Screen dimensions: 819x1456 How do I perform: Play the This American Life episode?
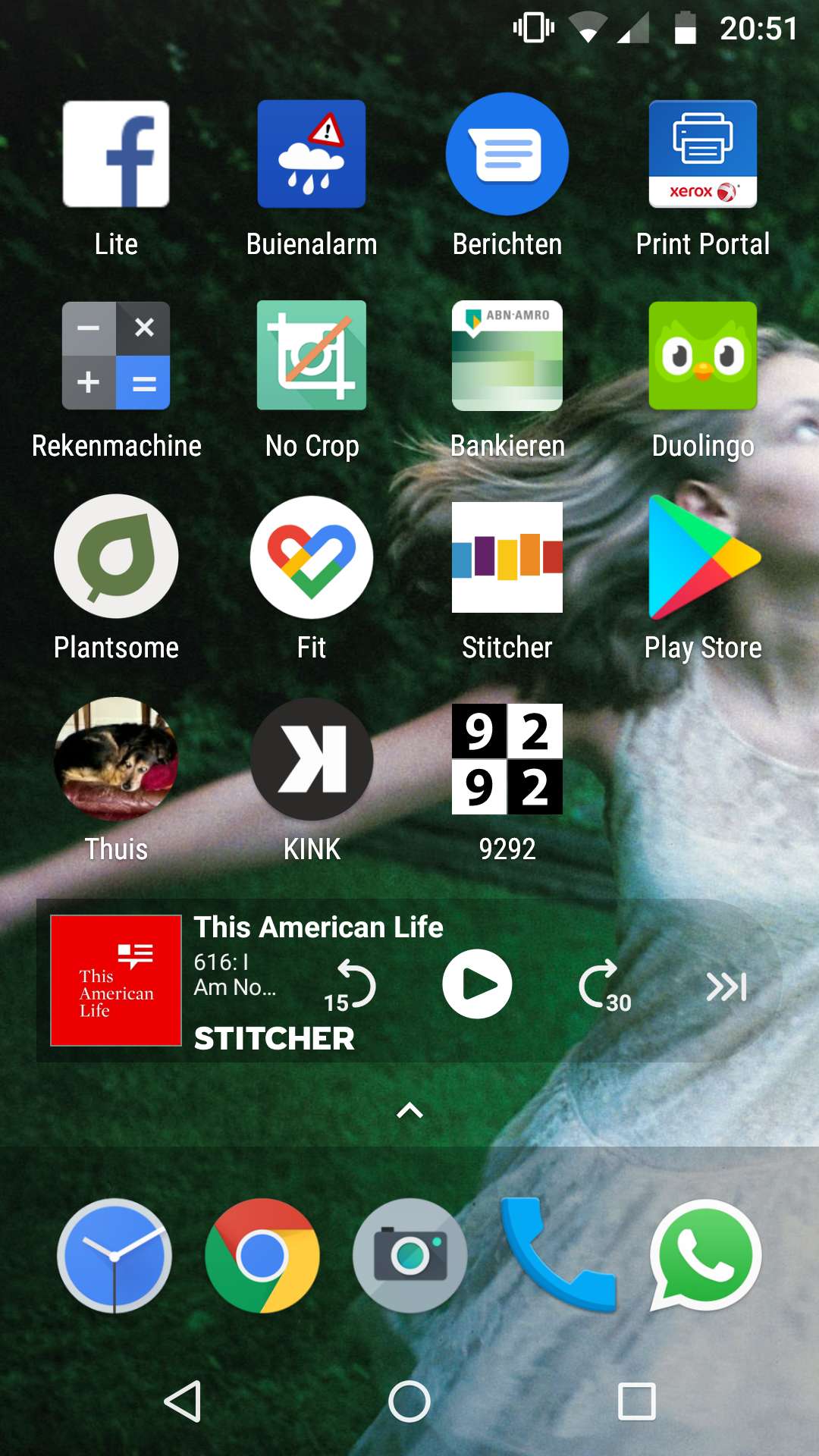(477, 984)
